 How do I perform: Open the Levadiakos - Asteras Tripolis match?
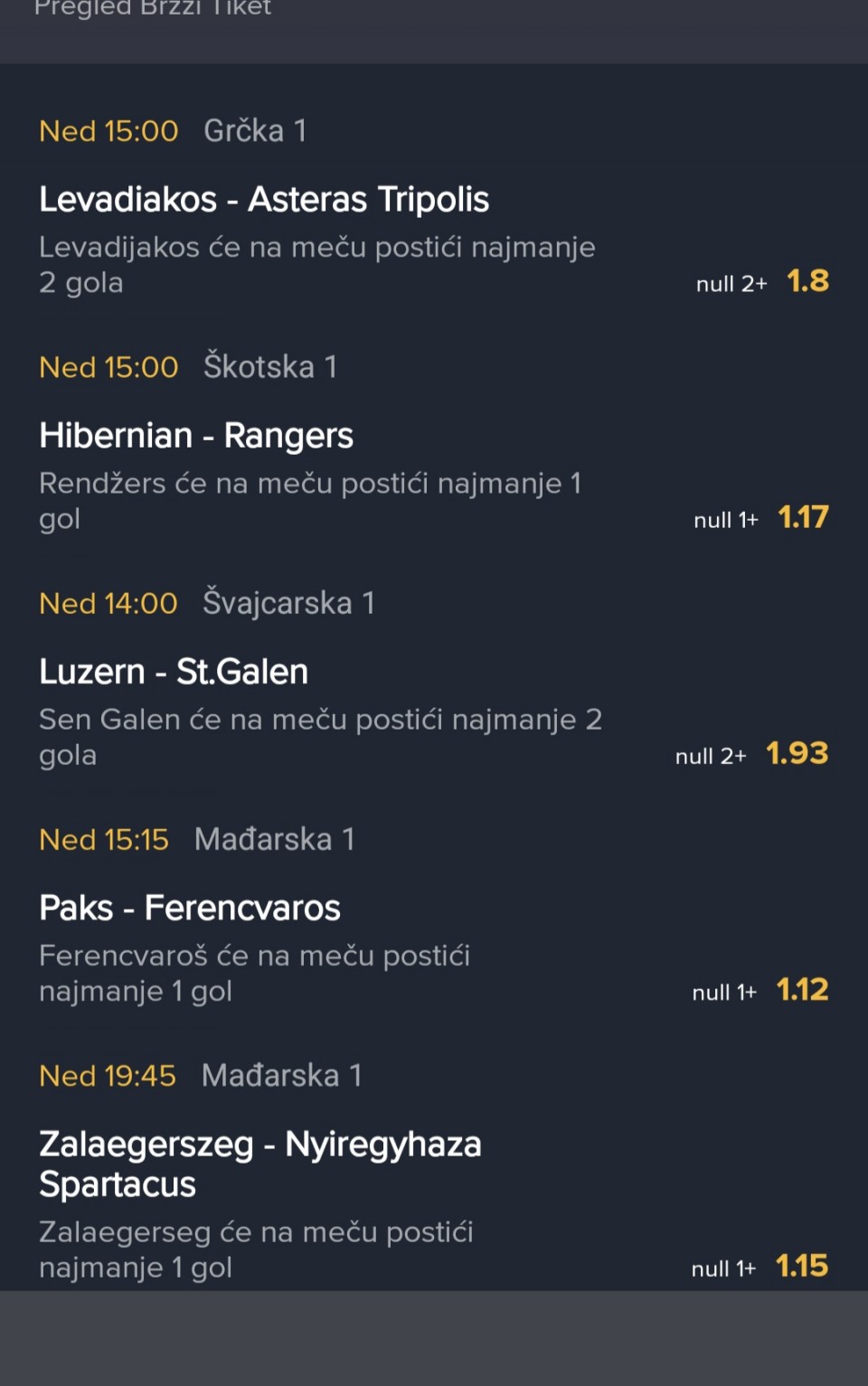coord(264,200)
